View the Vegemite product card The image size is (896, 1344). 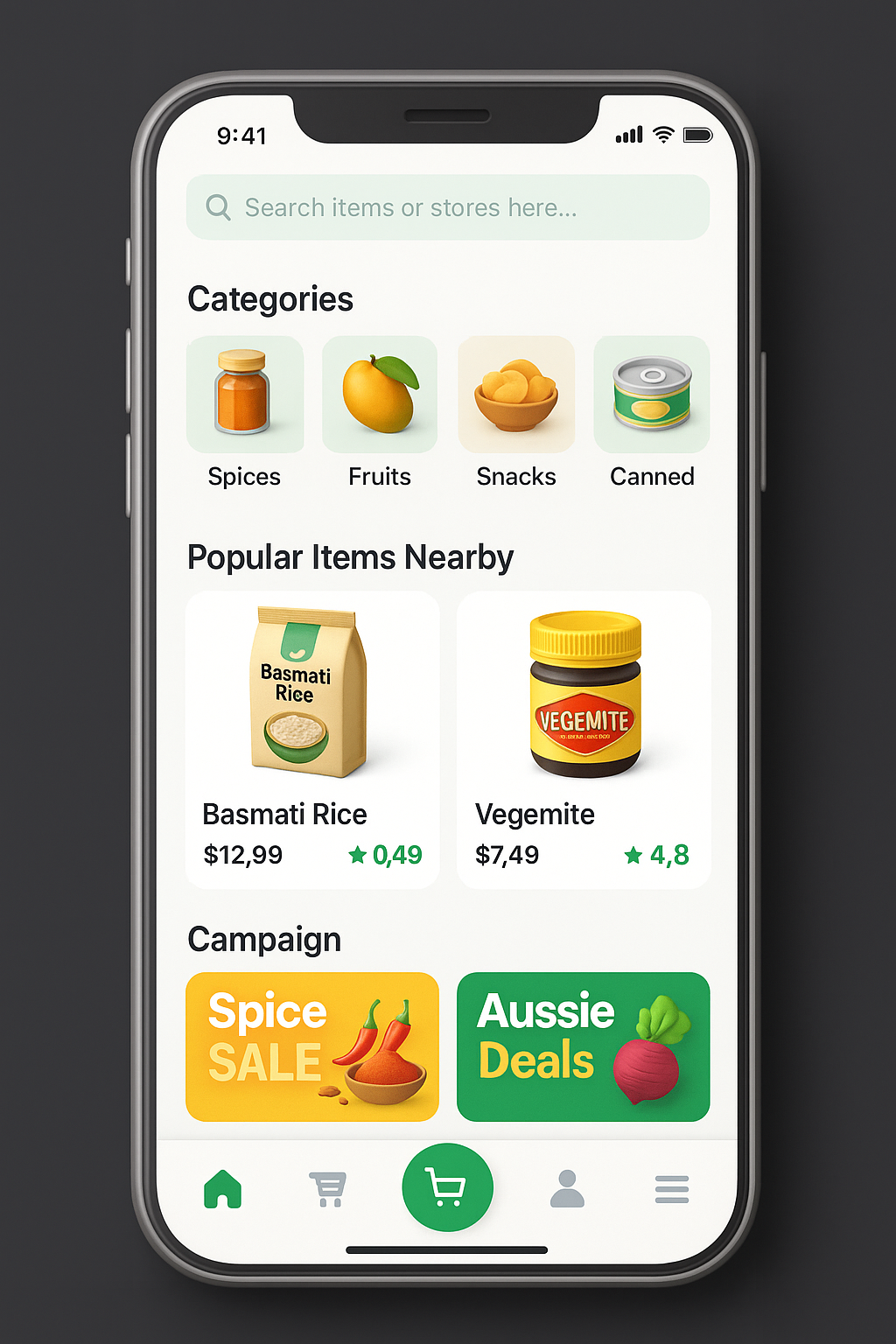tap(584, 739)
